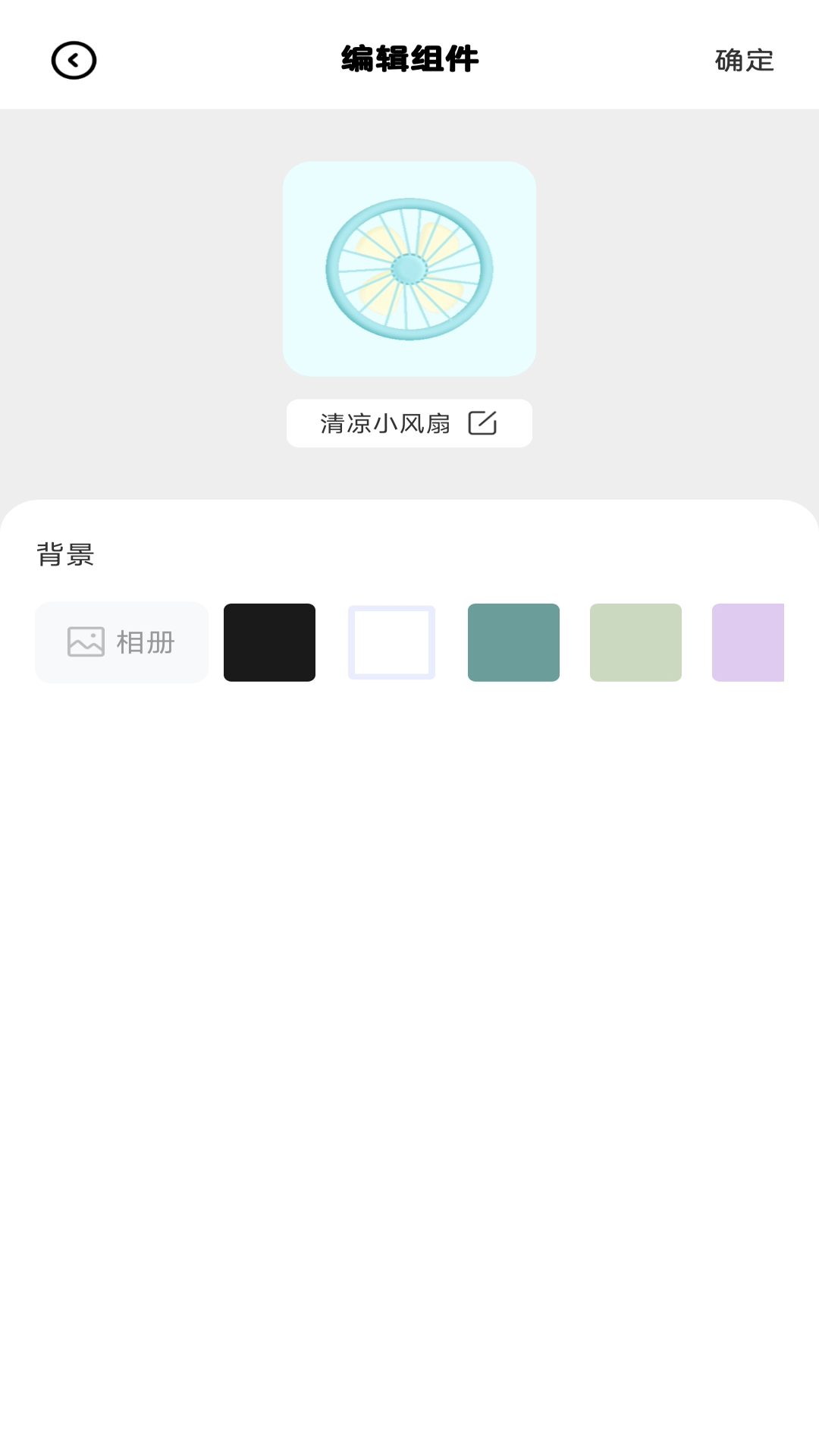This screenshot has height=1456, width=819.
Task: Click the edit pencil next to 清凉小风扇
Action: point(486,423)
